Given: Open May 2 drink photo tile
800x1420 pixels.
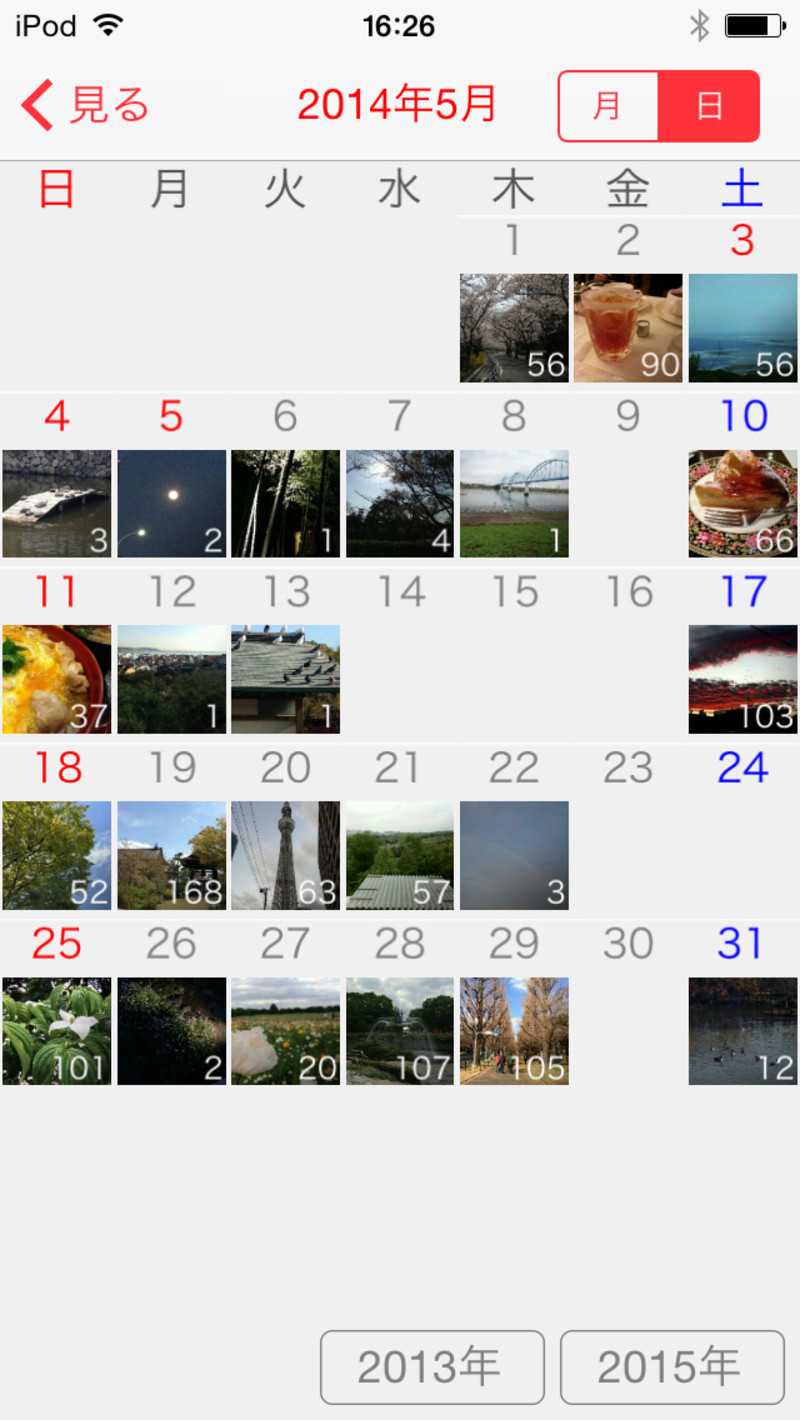Looking at the screenshot, I should [628, 328].
